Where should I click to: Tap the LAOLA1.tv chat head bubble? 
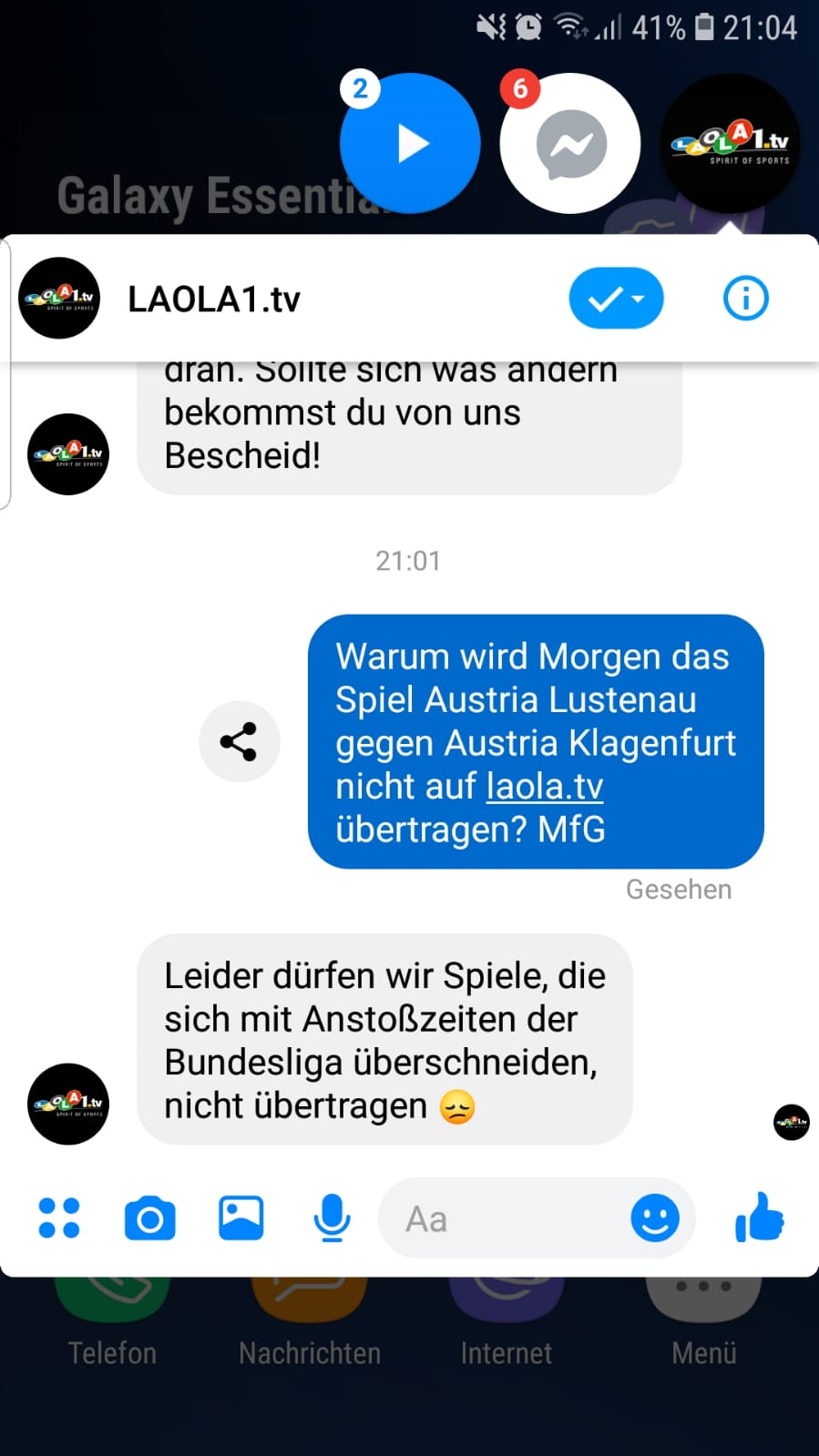point(731,144)
